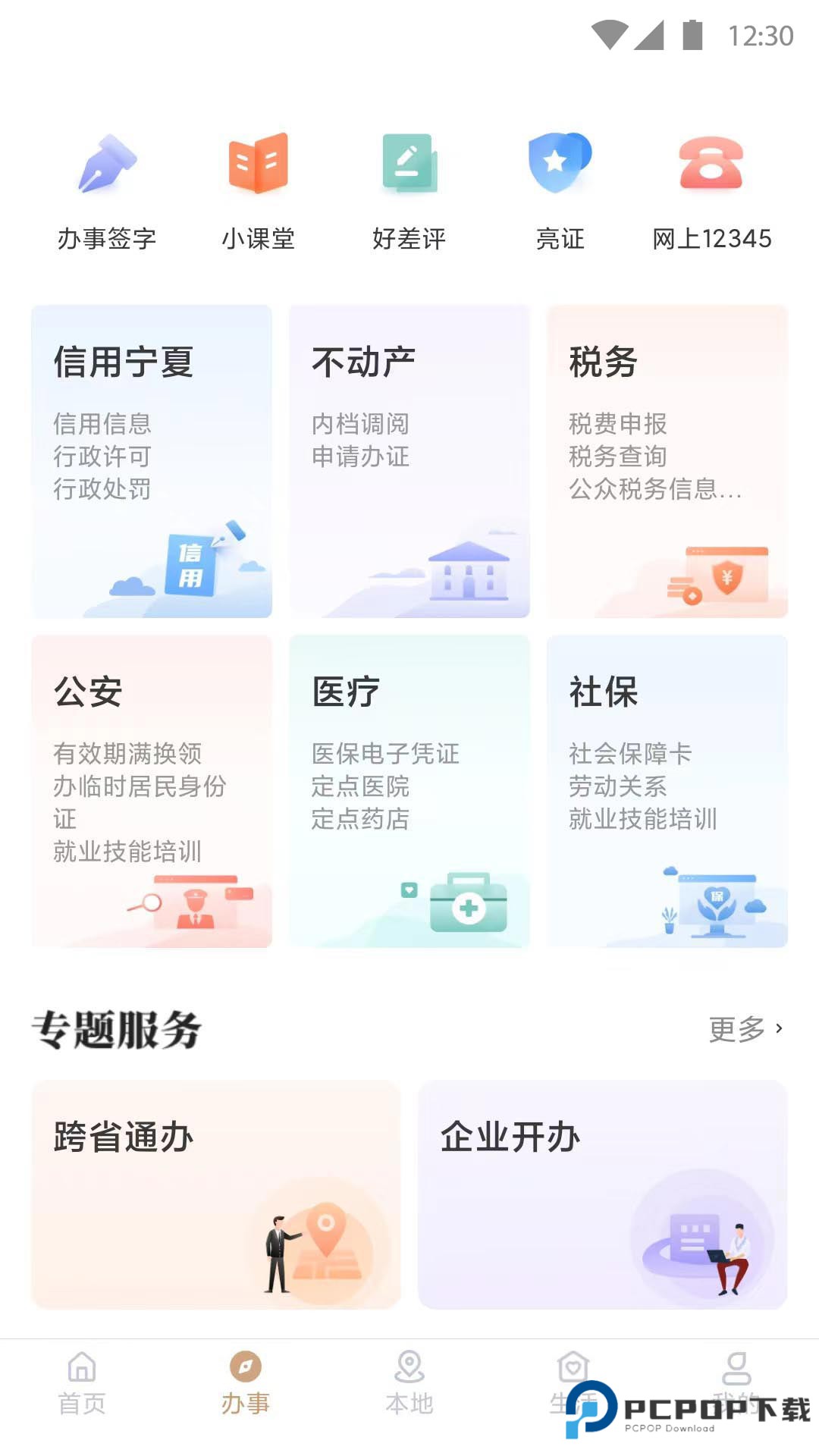Viewport: 819px width, 1456px height.
Task: Open 社会保障卡 under 社保
Action: pyautogui.click(x=629, y=753)
